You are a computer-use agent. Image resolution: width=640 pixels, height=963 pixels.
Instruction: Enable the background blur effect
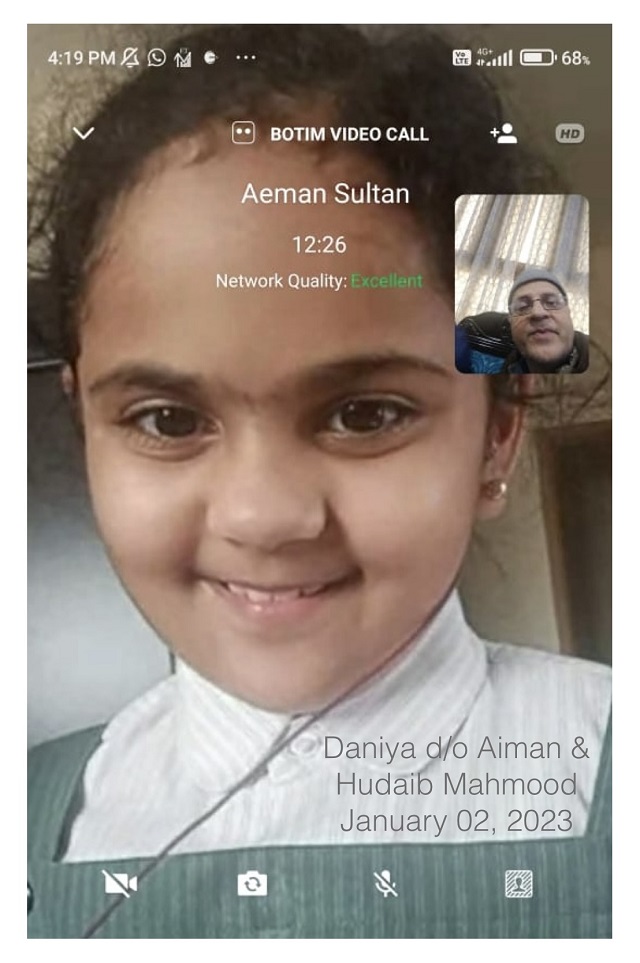(x=518, y=883)
